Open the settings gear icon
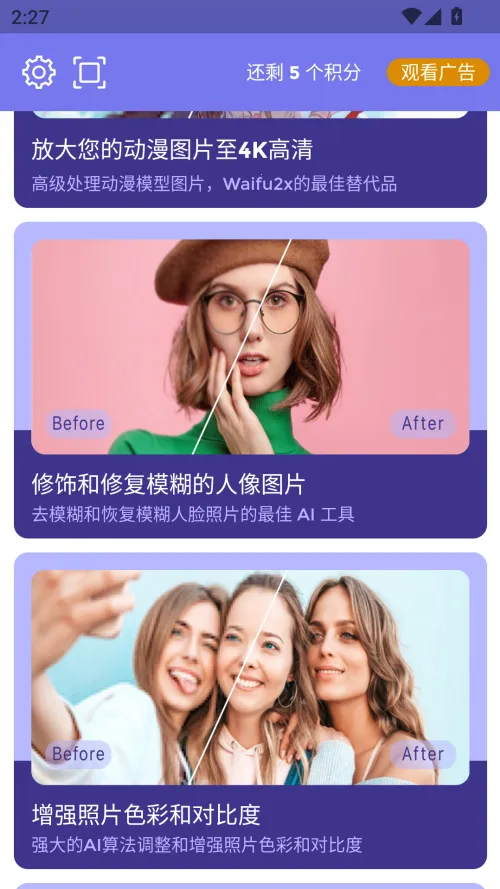The image size is (500, 889). (x=39, y=72)
